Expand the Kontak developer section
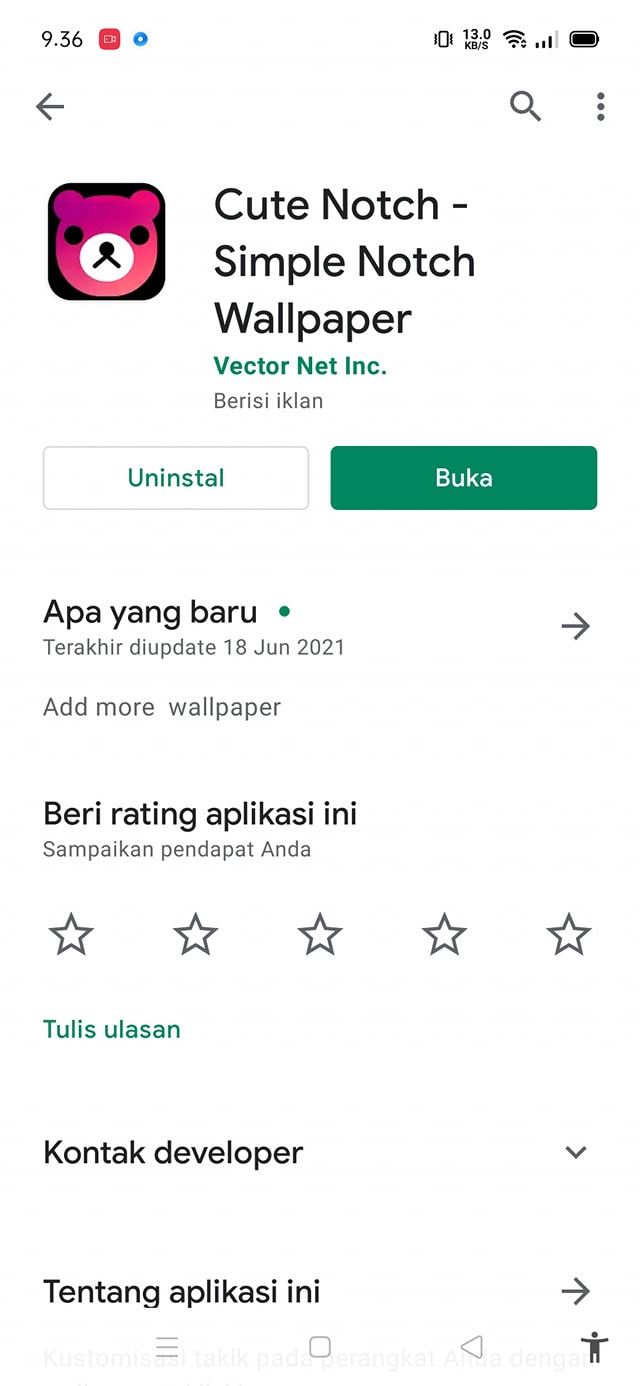The width and height of the screenshot is (640, 1386). click(575, 1152)
